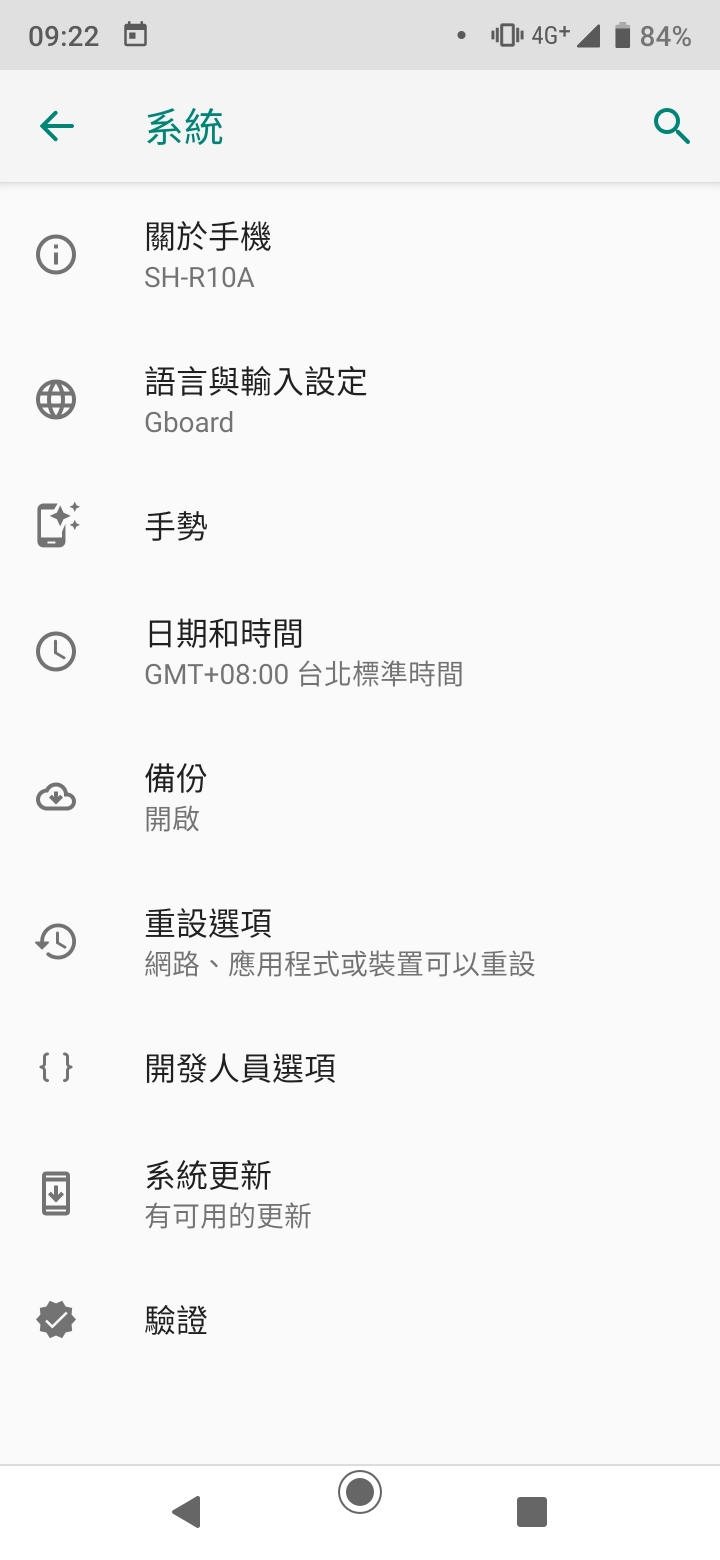Open 系統更新 system update
The width and height of the screenshot is (720, 1560).
(x=360, y=1194)
